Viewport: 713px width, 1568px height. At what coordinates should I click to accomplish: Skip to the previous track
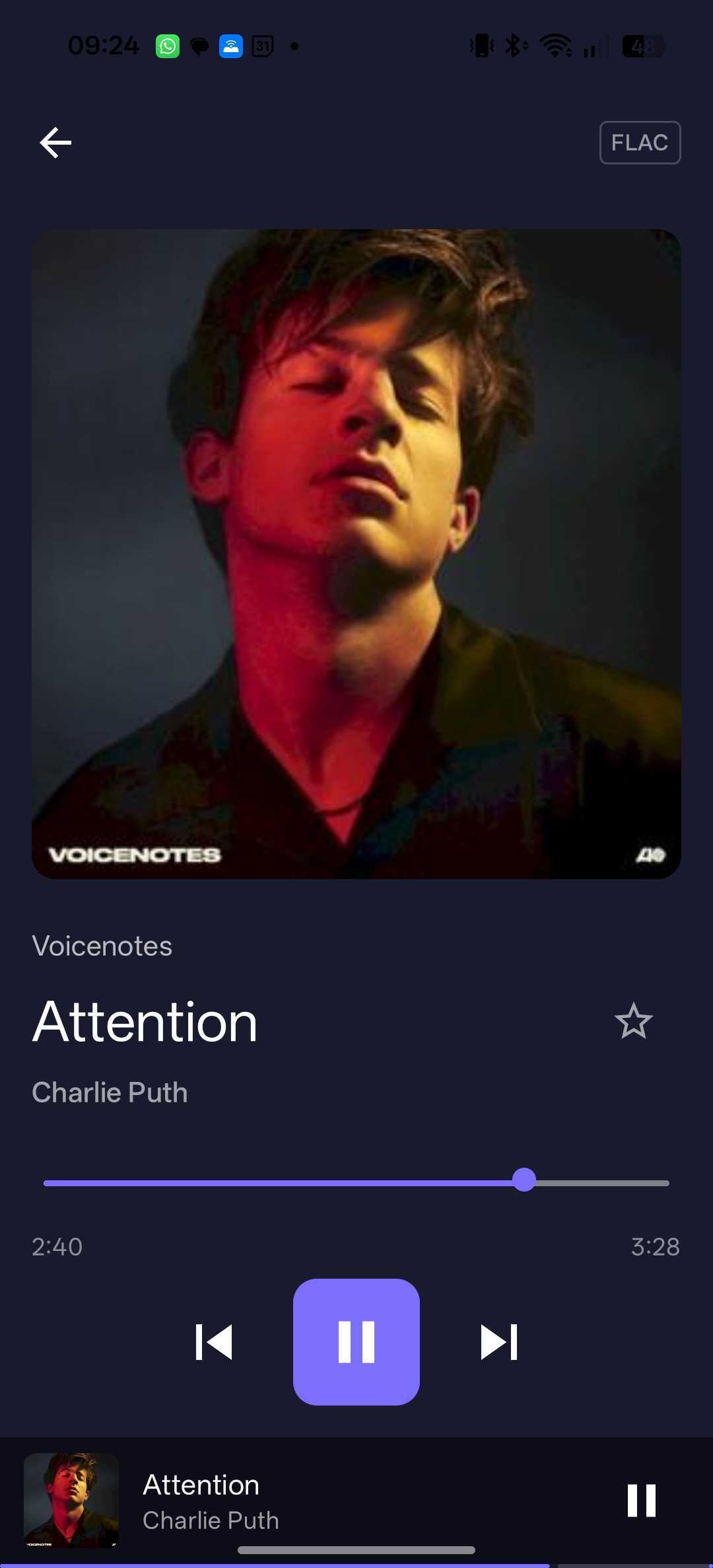(x=214, y=1342)
